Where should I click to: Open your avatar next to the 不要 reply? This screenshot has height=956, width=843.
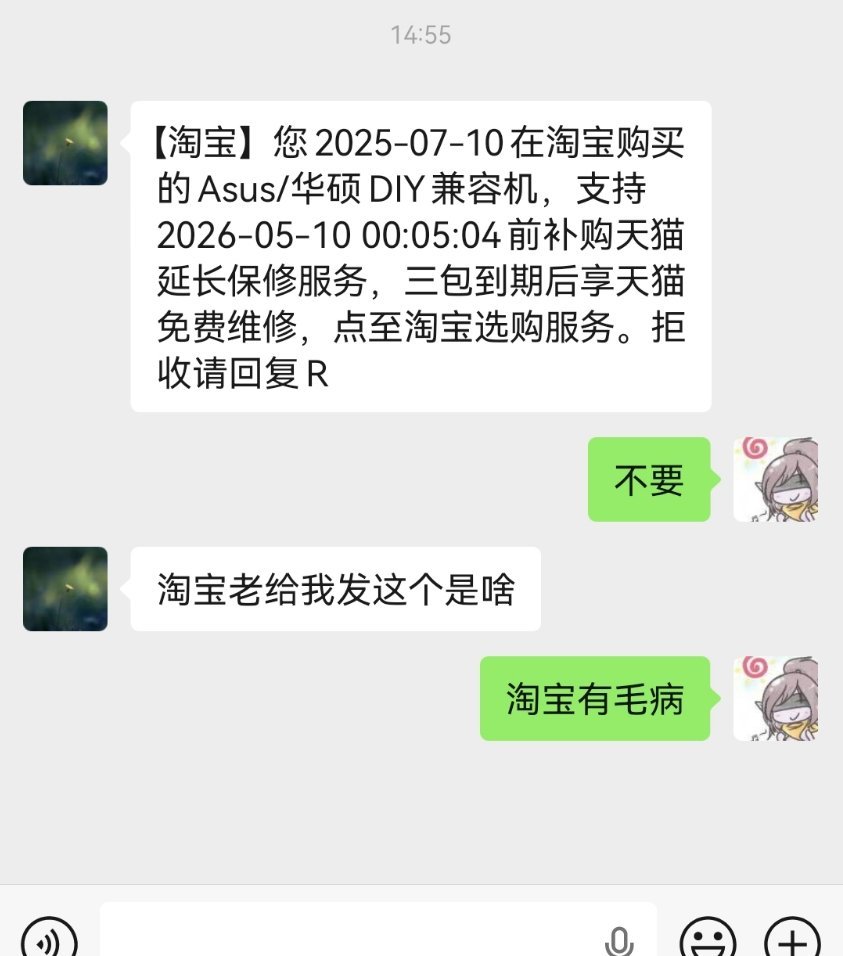tap(777, 480)
